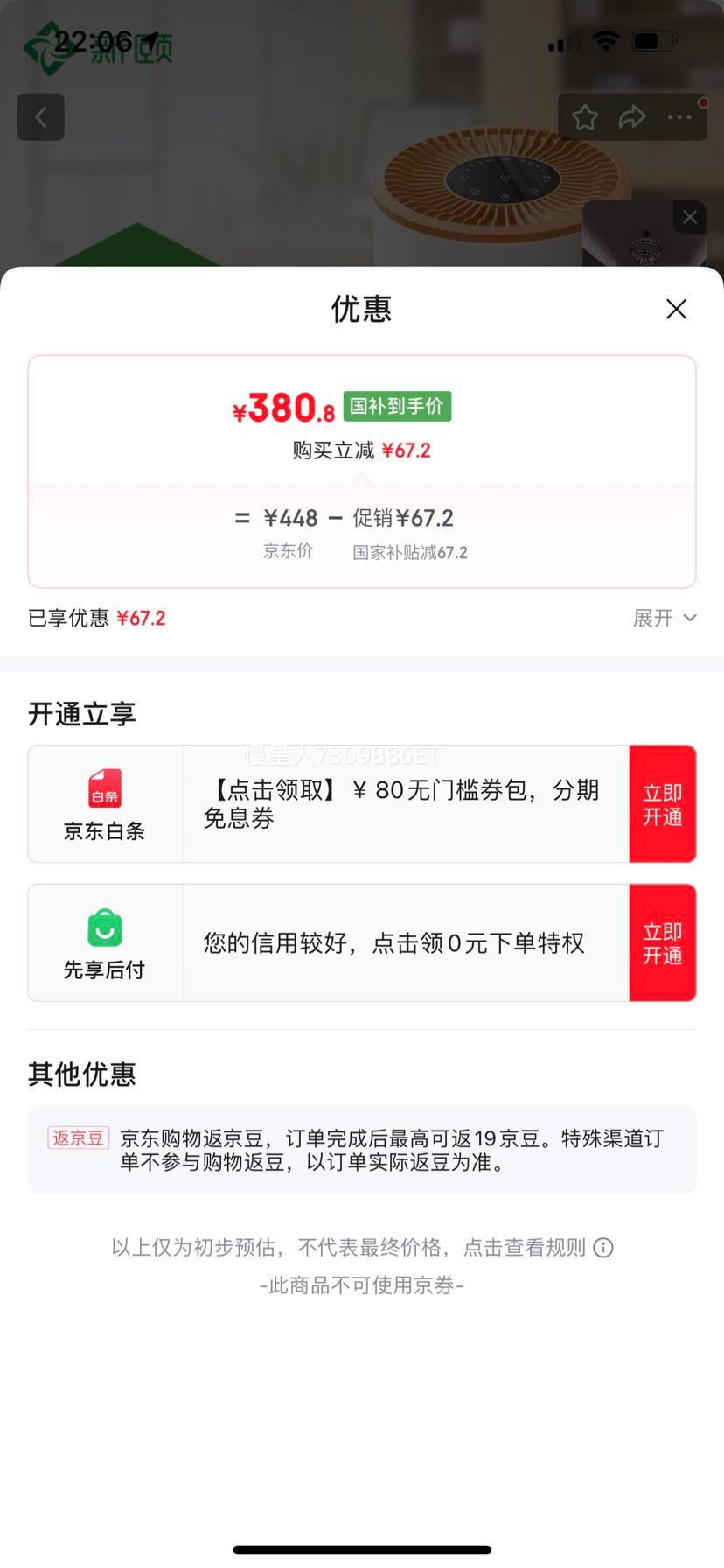Share this product

pos(631,117)
